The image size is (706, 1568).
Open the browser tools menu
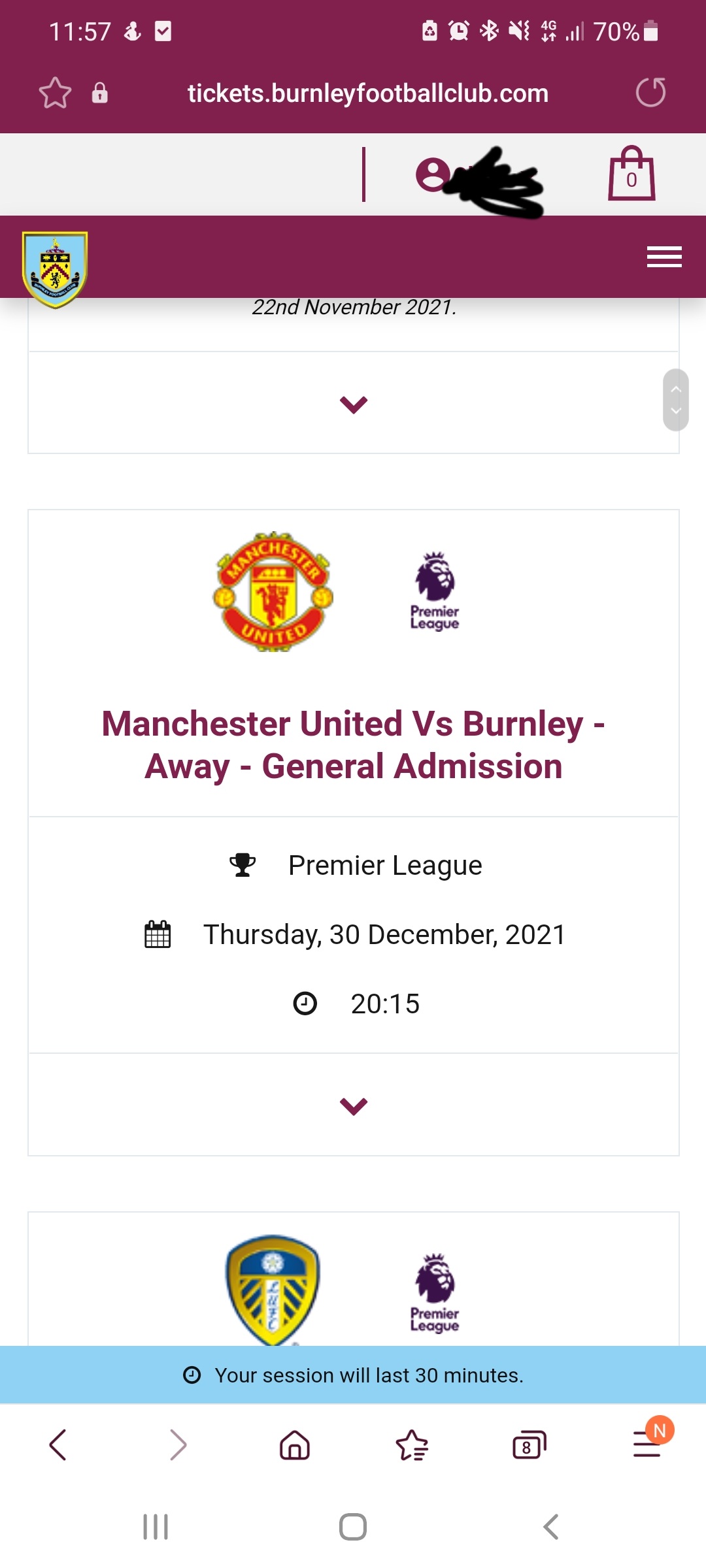click(x=647, y=1445)
